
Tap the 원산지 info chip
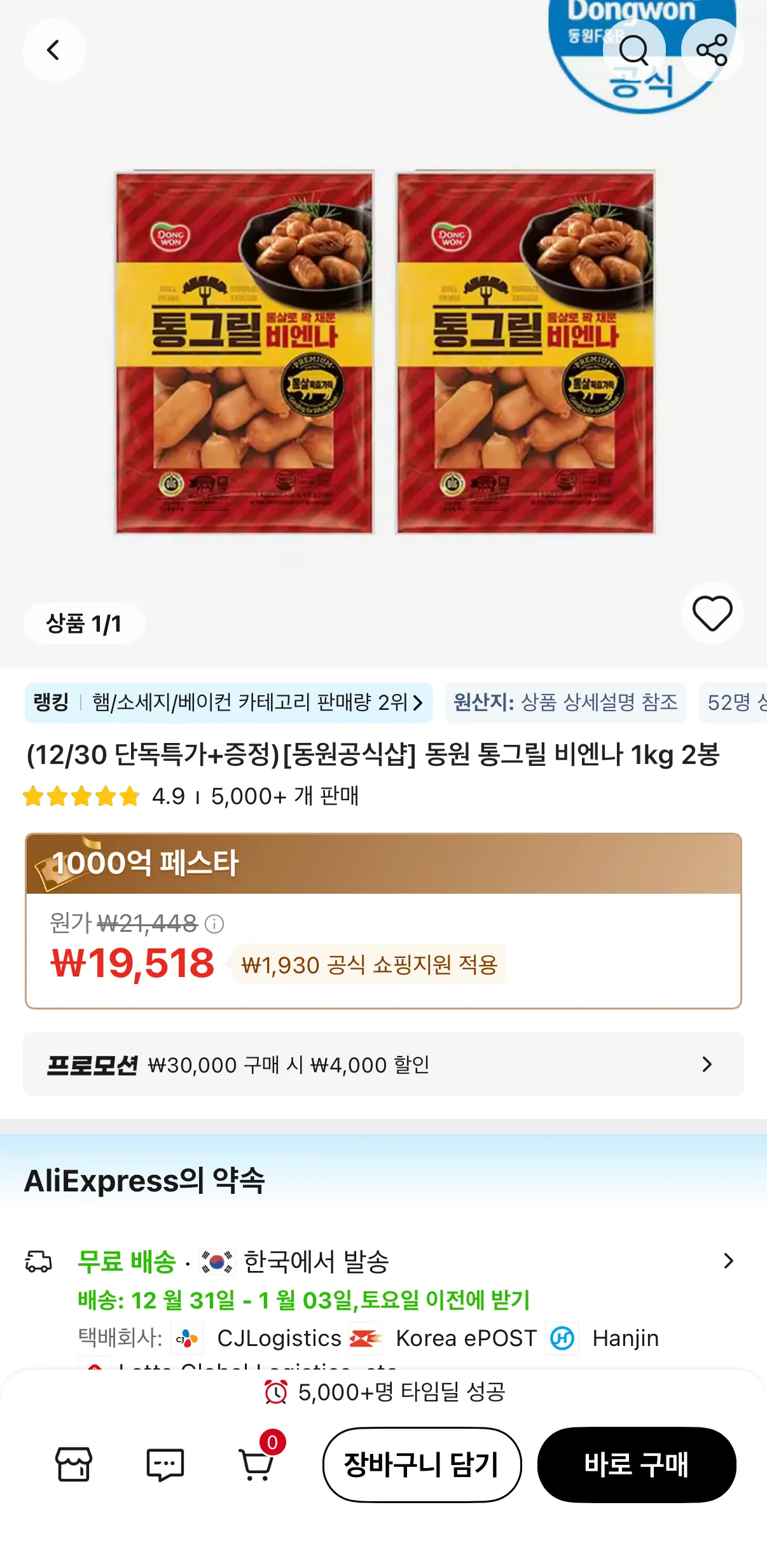tap(566, 703)
